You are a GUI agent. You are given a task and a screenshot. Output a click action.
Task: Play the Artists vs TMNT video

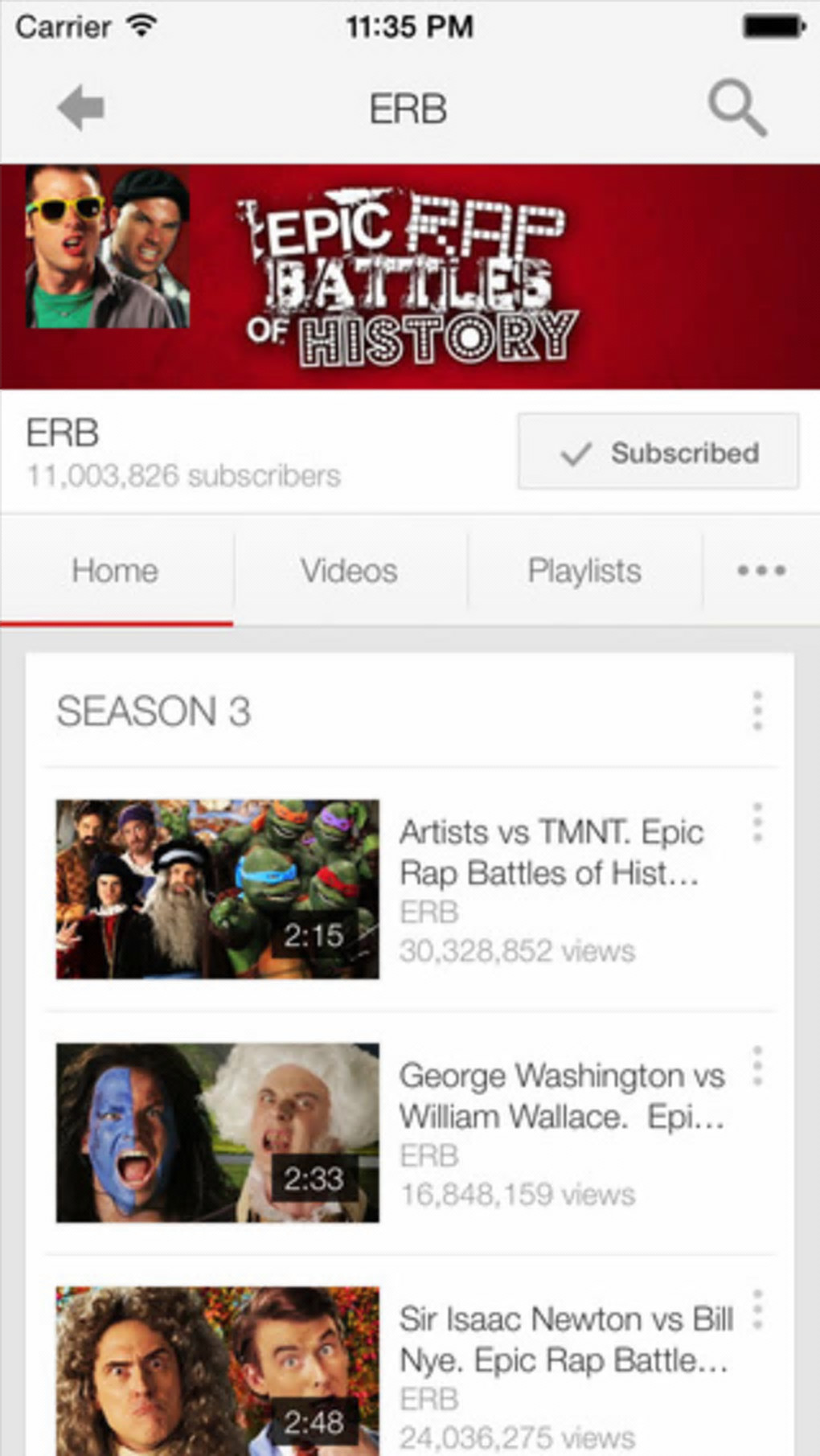[x=217, y=888]
